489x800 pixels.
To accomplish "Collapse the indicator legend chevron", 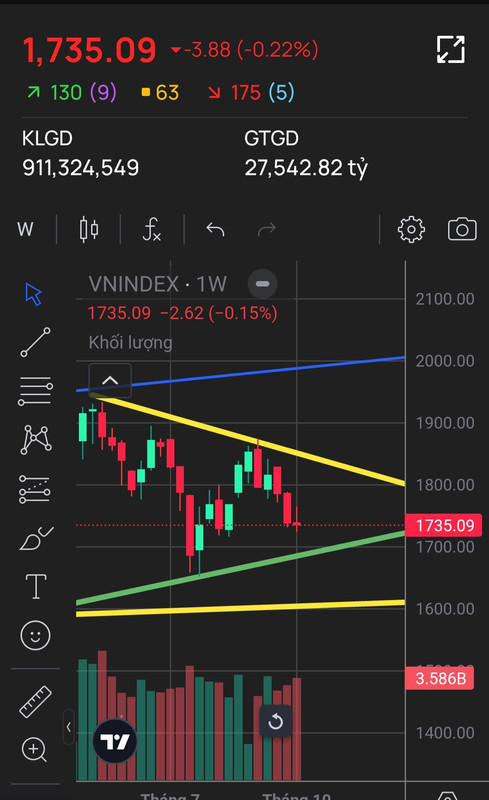I will point(110,381).
